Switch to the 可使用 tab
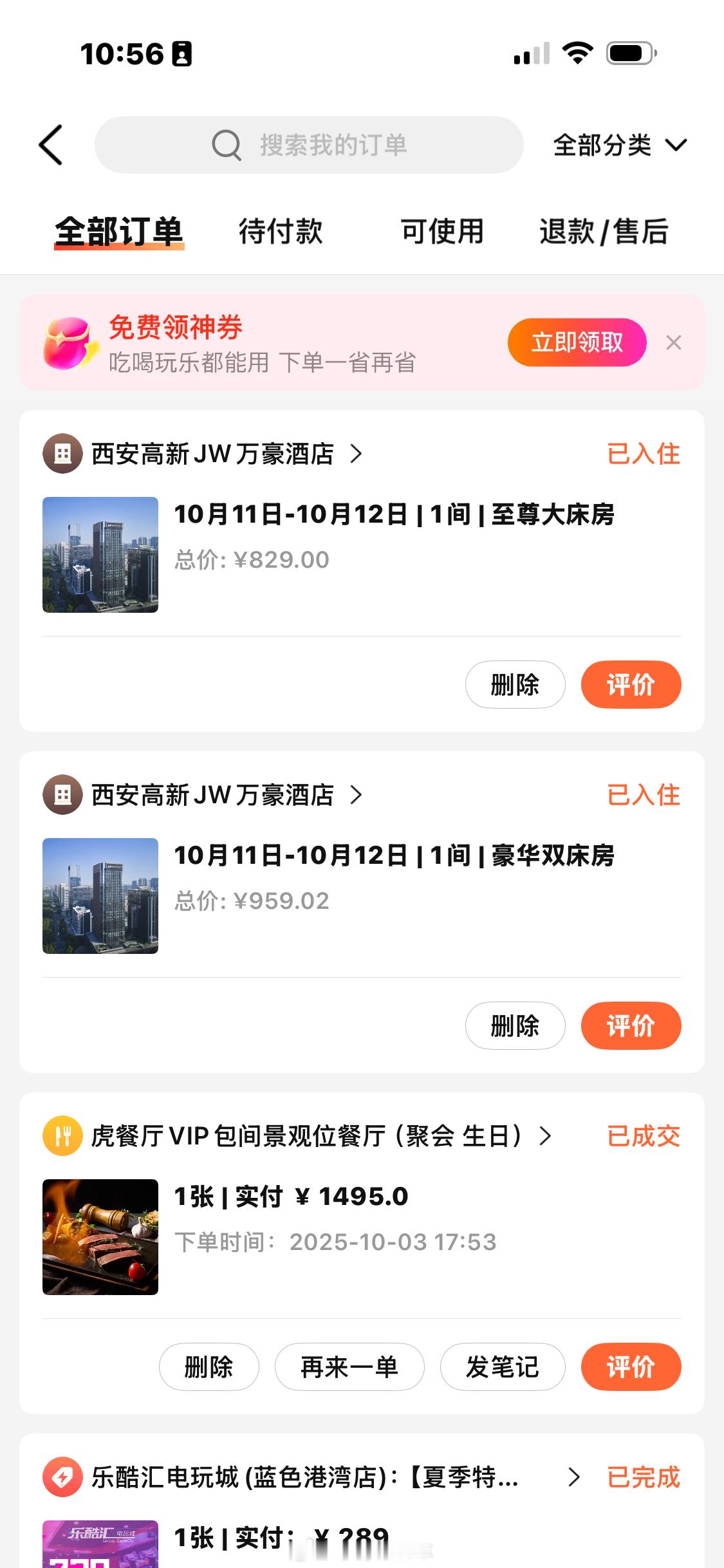Viewport: 724px width, 1568px height. click(442, 232)
